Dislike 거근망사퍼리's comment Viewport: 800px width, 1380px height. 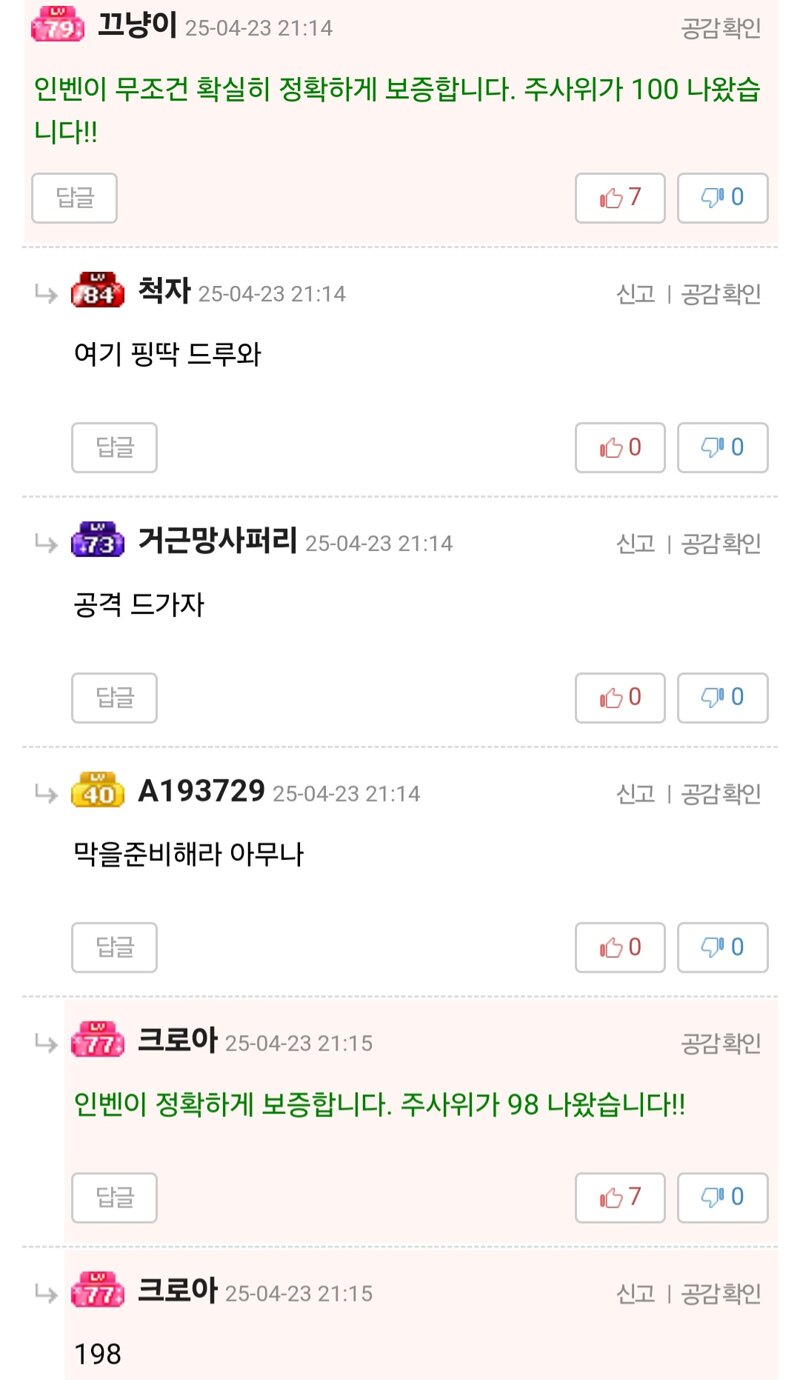click(722, 698)
